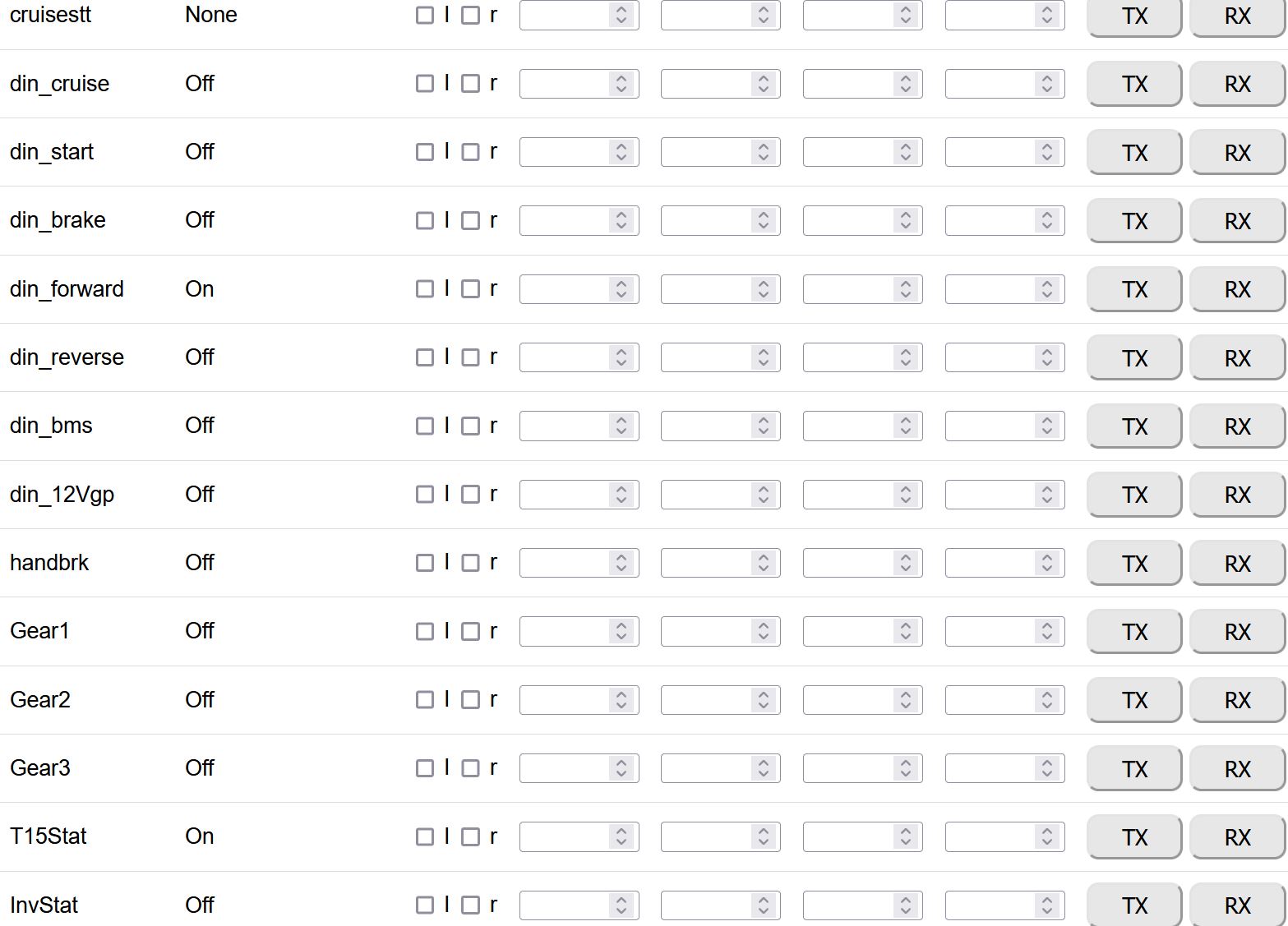The height and width of the screenshot is (926, 1288).
Task: Focus second number field in Gear1 row
Action: pos(707,631)
